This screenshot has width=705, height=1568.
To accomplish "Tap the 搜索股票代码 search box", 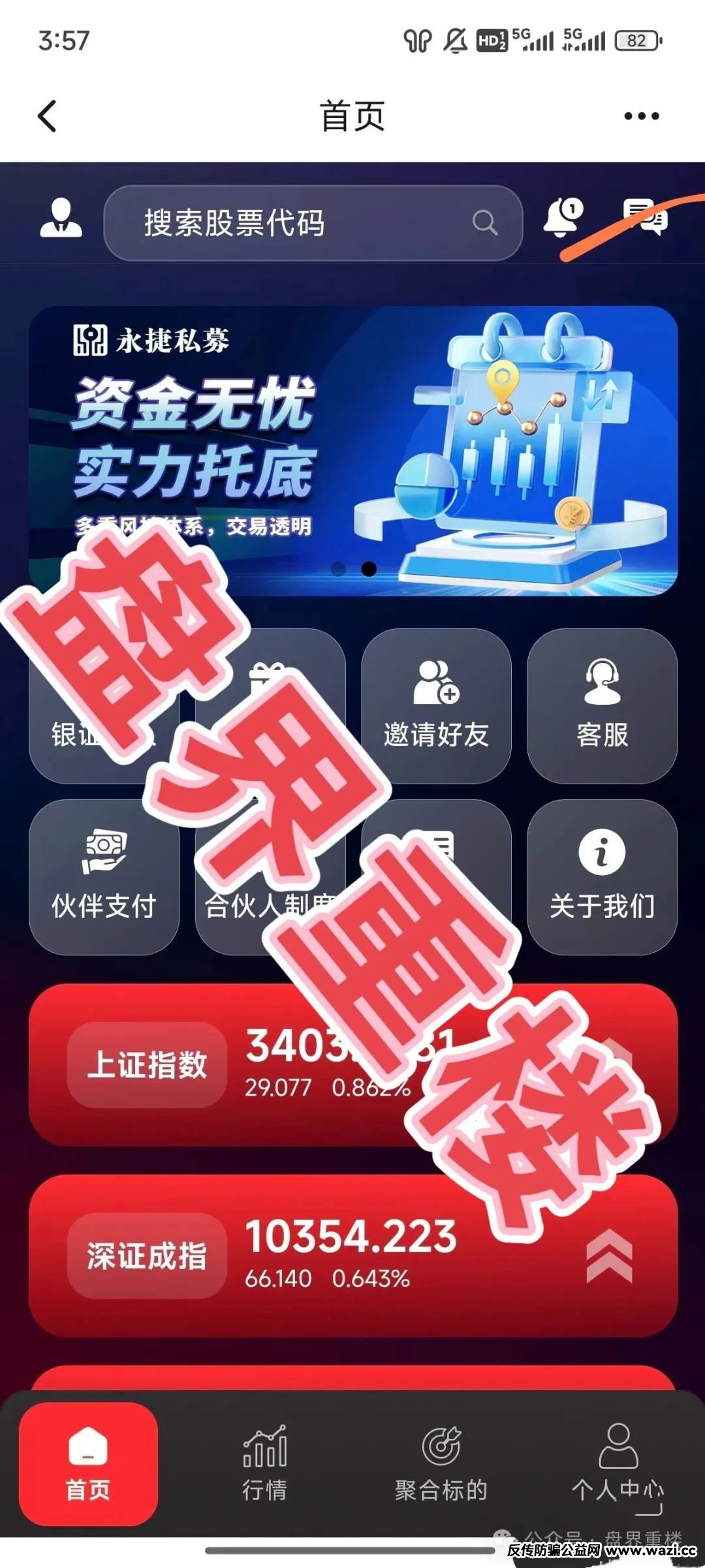I will pos(312,223).
